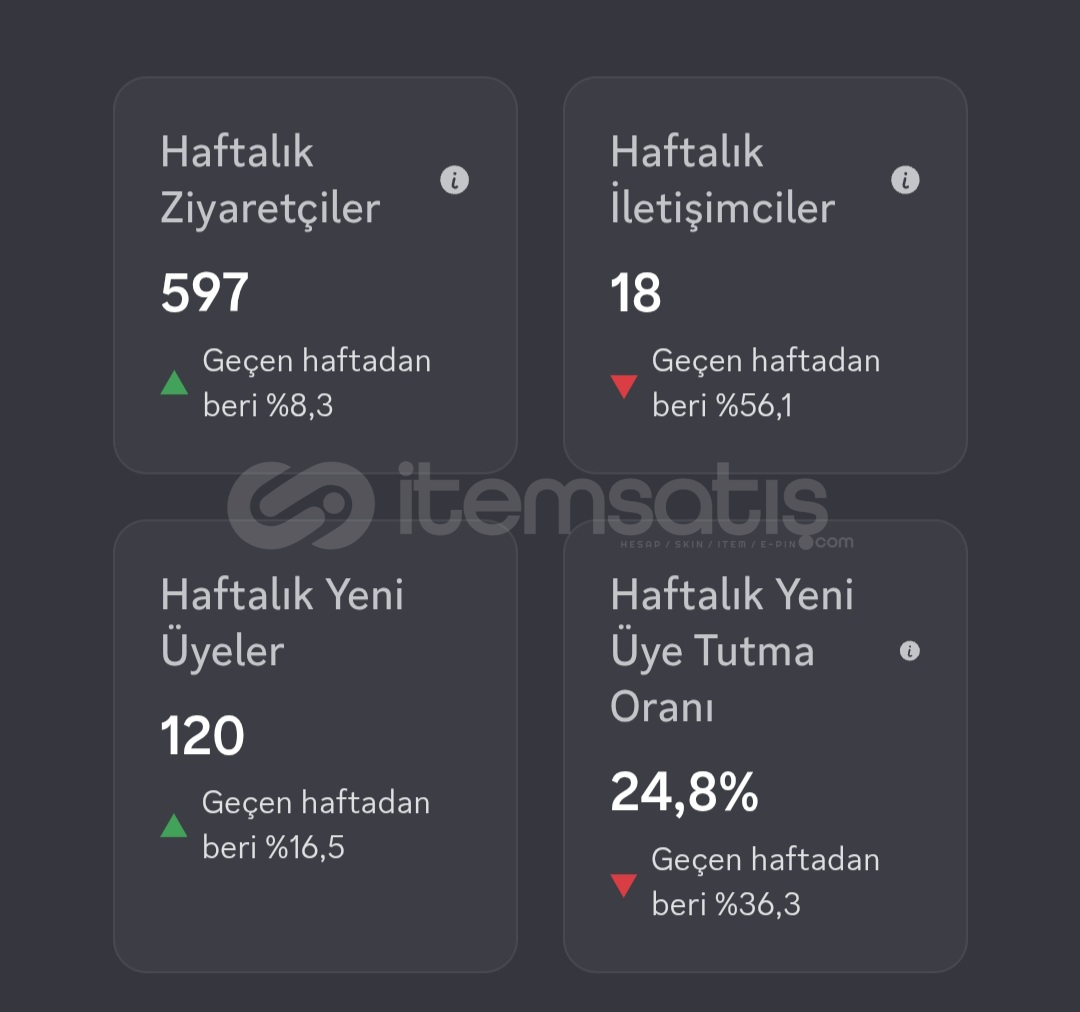View info for Haftalık Yeni Üye Tutma Oranı
1080x1012 pixels.
click(909, 651)
